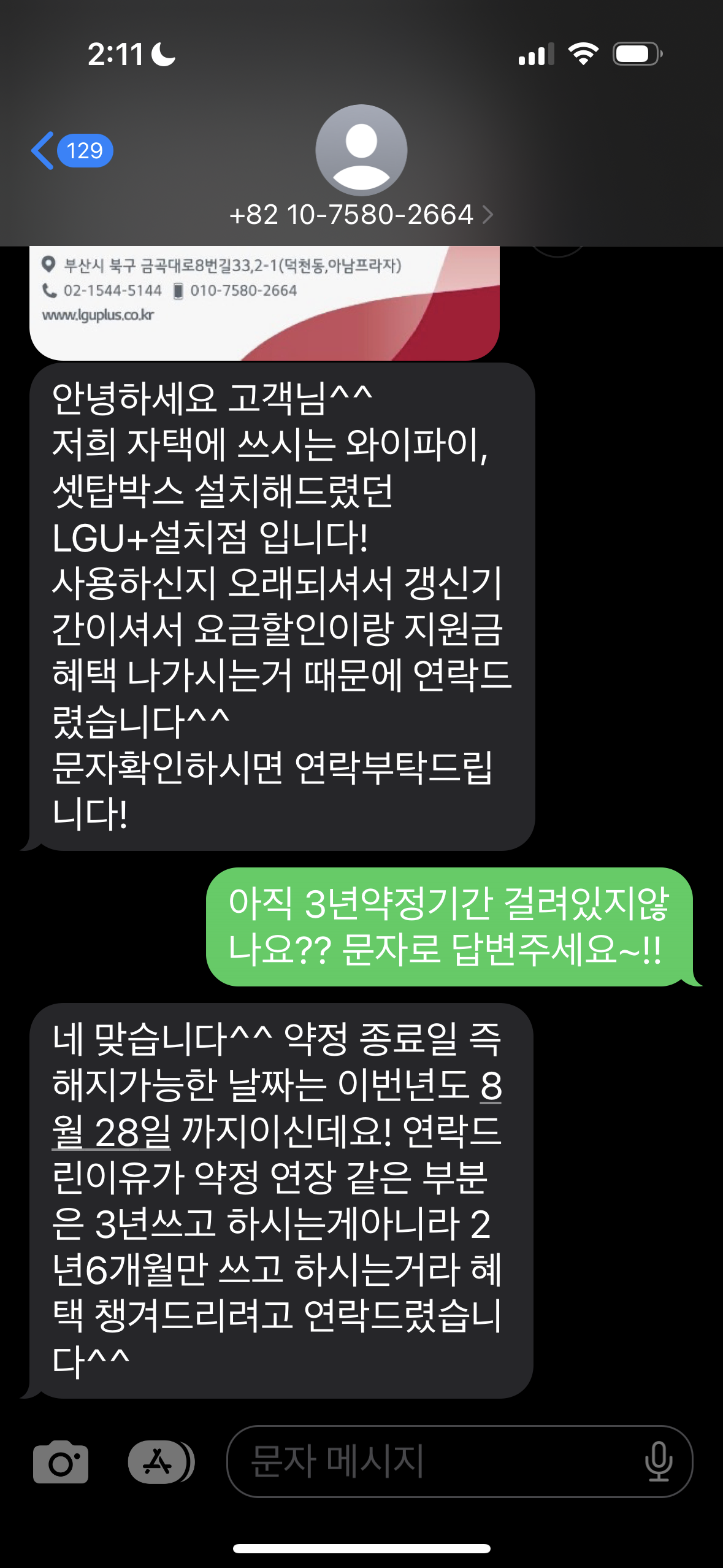Open the App Store apps drawer
The height and width of the screenshot is (1568, 723).
[159, 1462]
